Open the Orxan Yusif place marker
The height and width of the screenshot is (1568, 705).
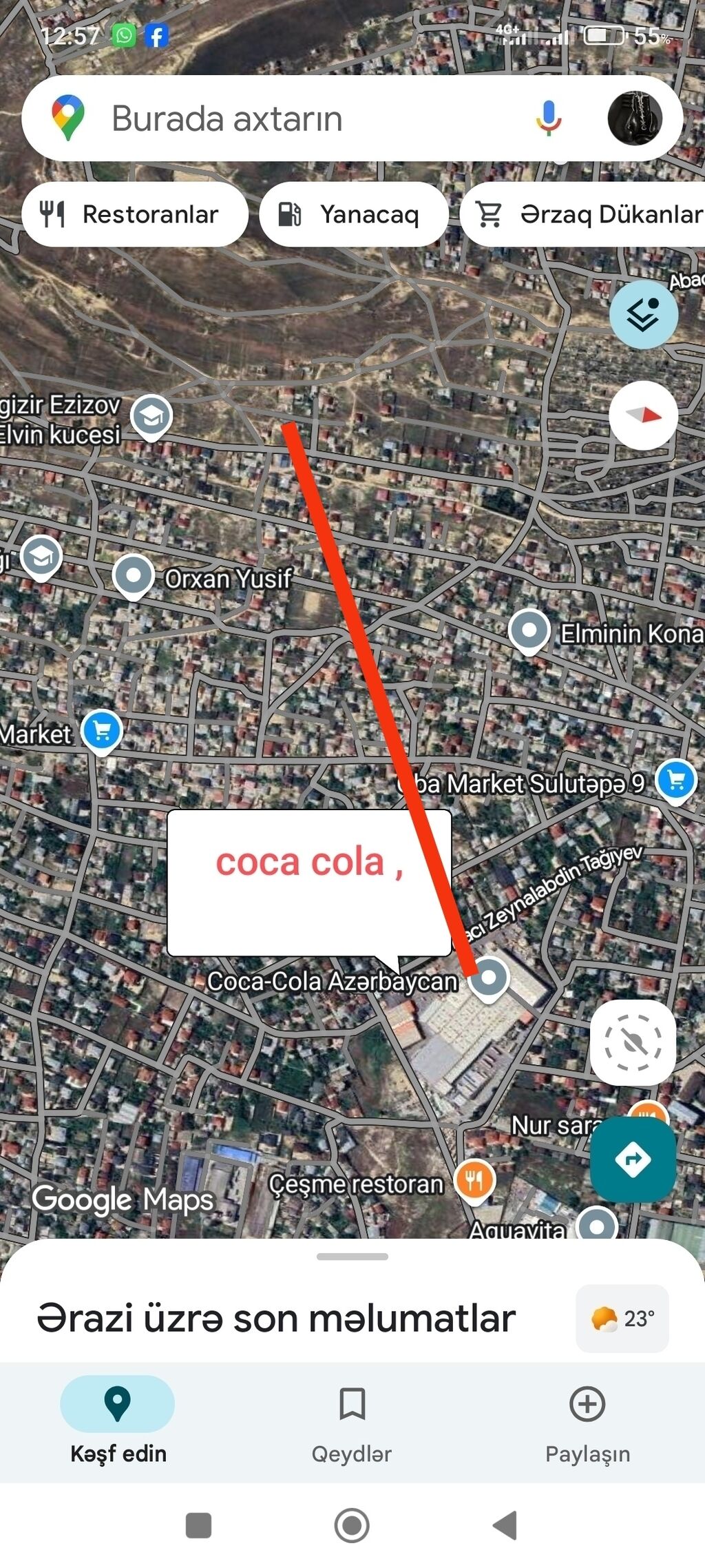tap(133, 575)
